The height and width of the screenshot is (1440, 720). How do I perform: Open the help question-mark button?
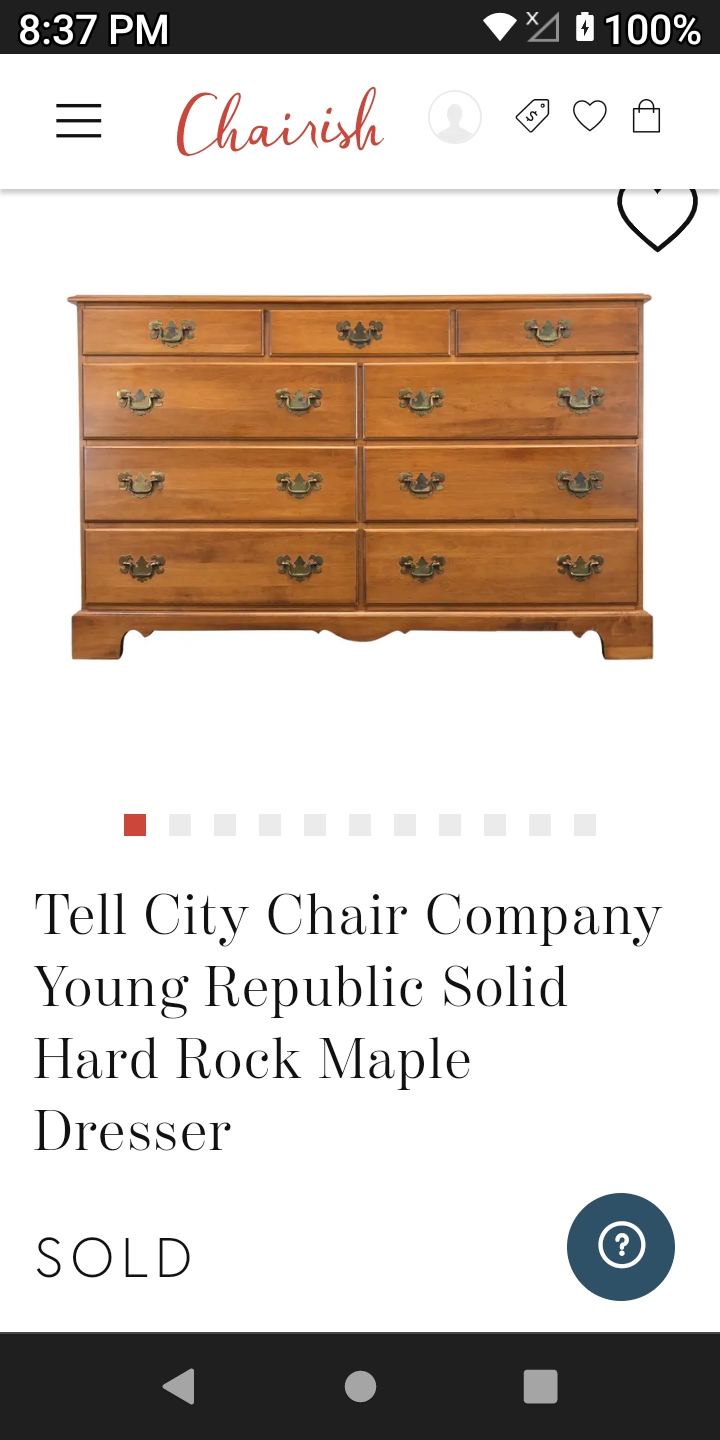pyautogui.click(x=621, y=1246)
